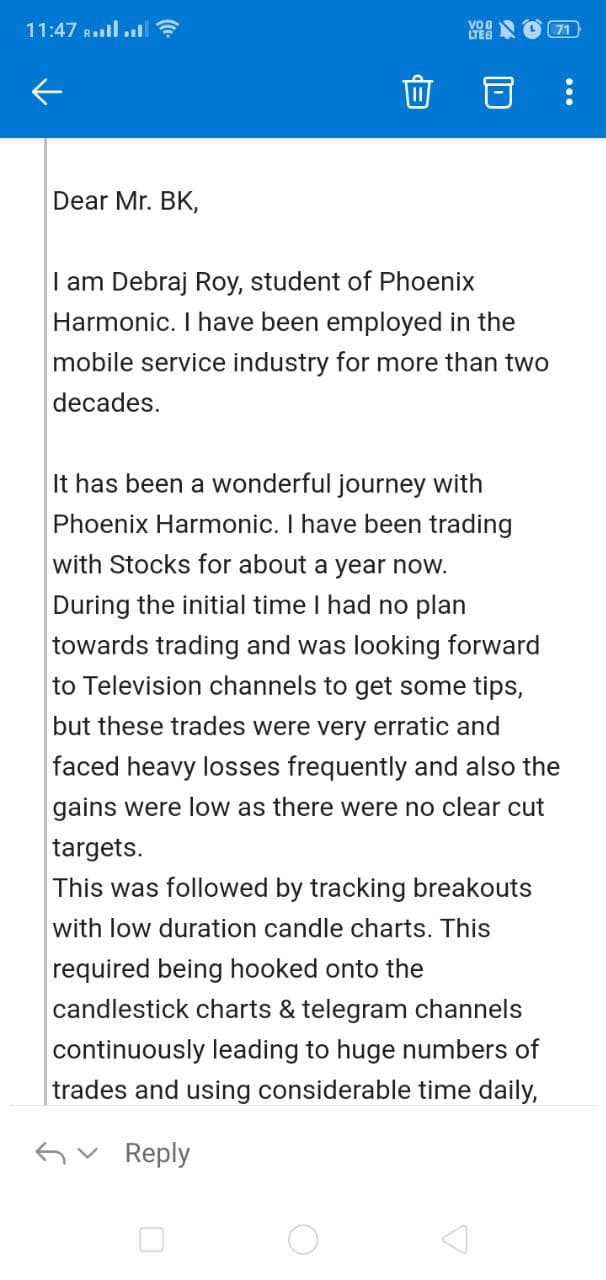Image resolution: width=606 pixels, height=1280 pixels.
Task: Tap the system home button
Action: click(x=303, y=1240)
